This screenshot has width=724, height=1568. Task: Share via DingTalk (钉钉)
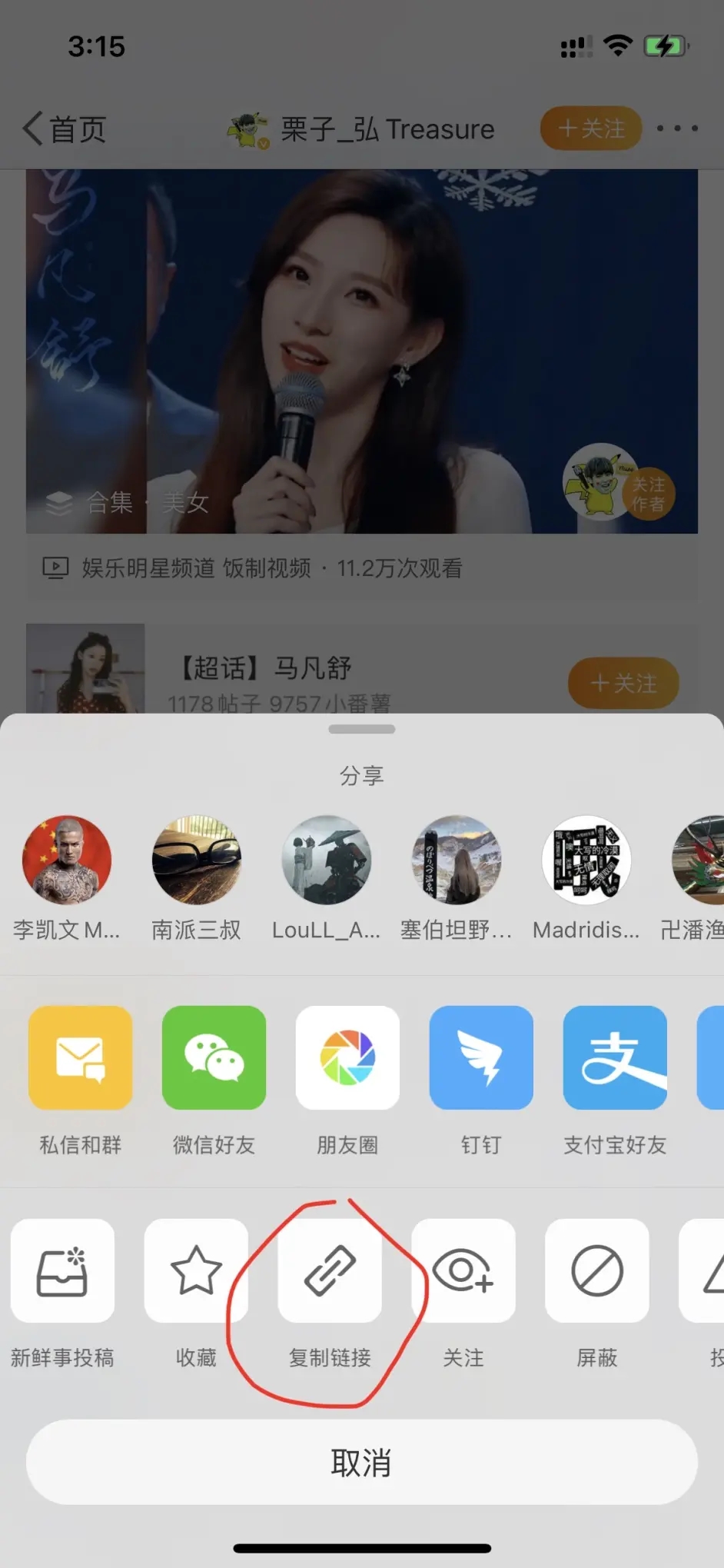click(481, 1057)
